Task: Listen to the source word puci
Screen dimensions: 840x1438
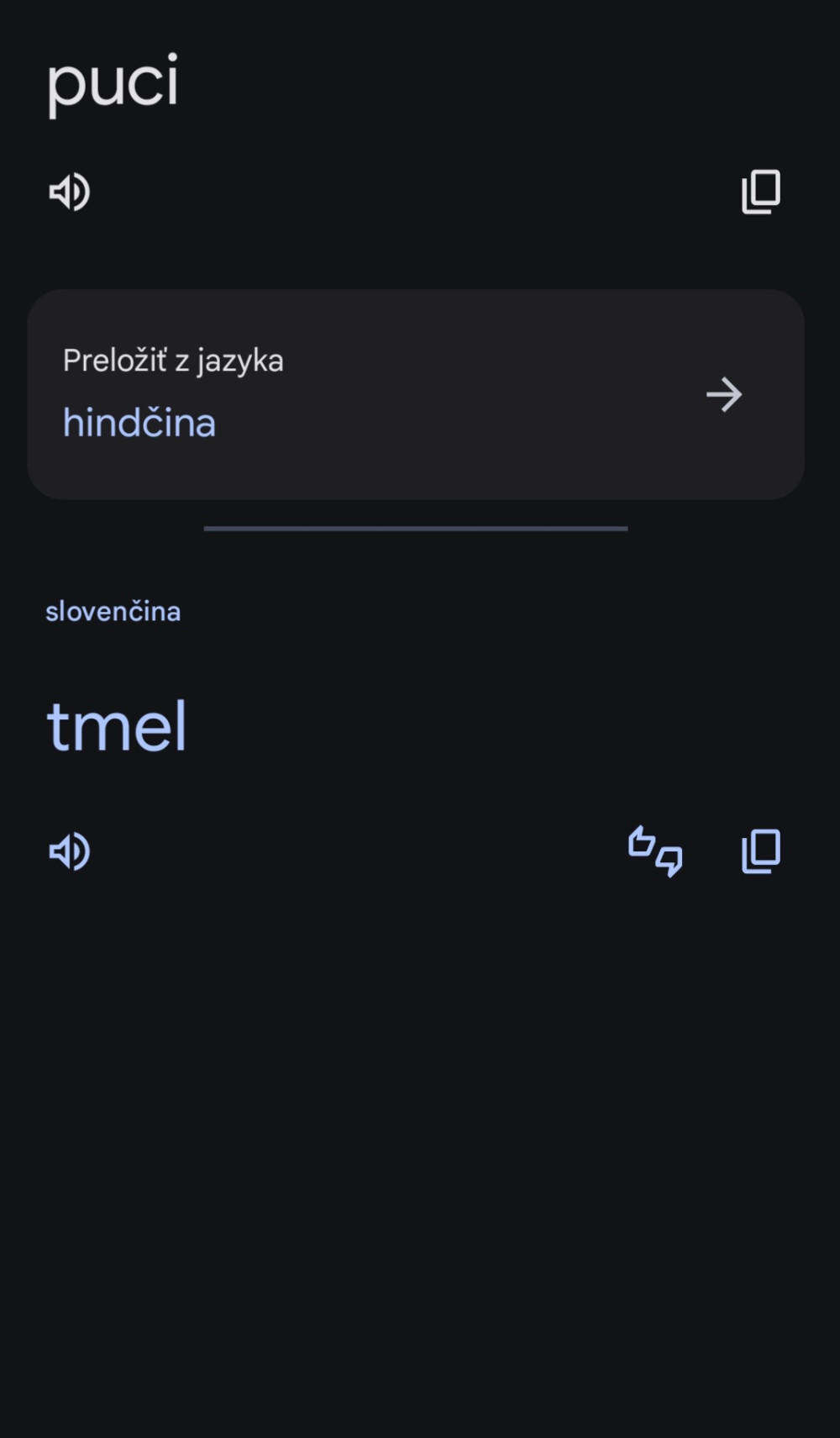Action: point(69,192)
